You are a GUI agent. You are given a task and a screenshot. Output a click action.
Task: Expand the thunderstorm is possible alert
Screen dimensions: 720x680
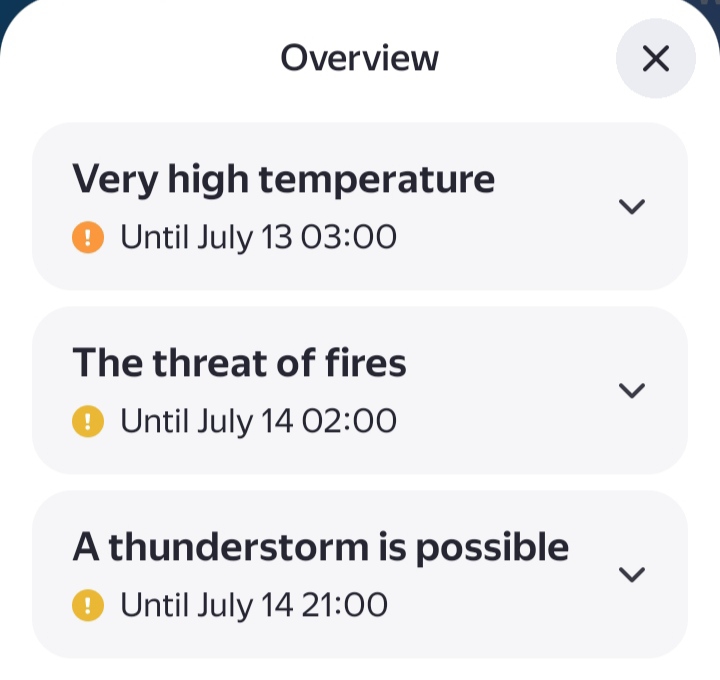coord(632,575)
